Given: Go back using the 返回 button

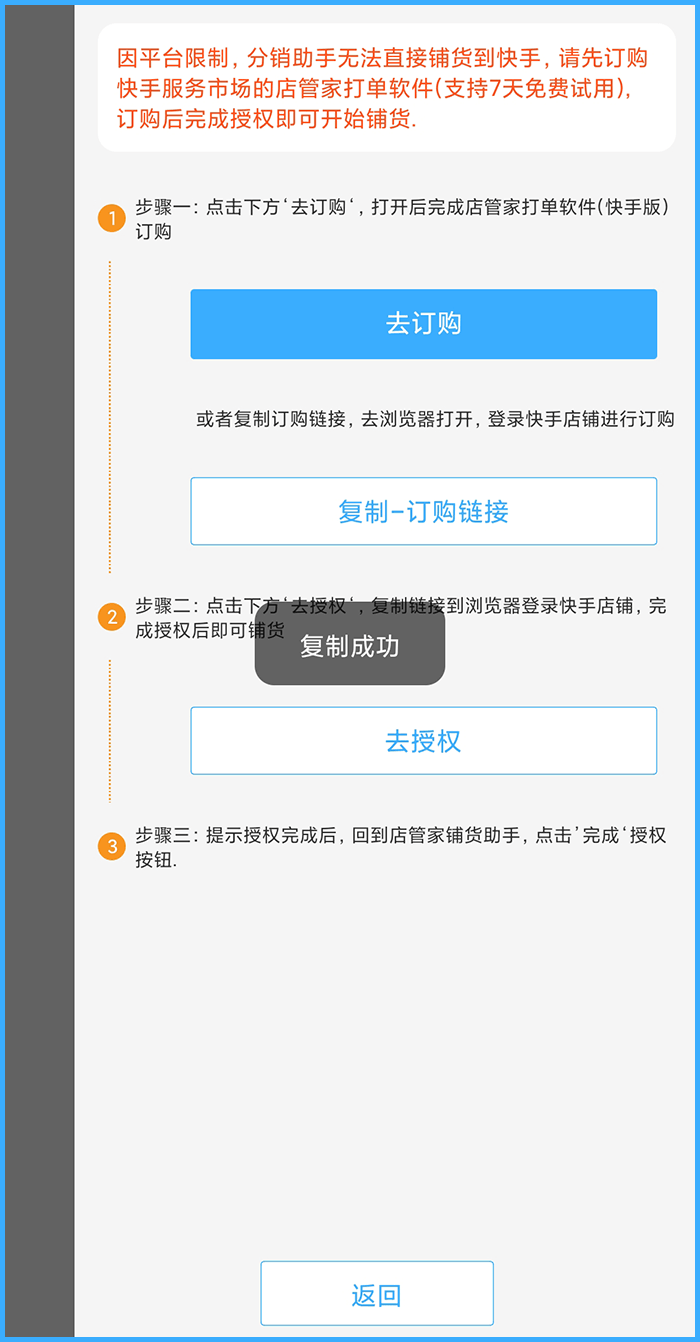Looking at the screenshot, I should click(x=377, y=1293).
